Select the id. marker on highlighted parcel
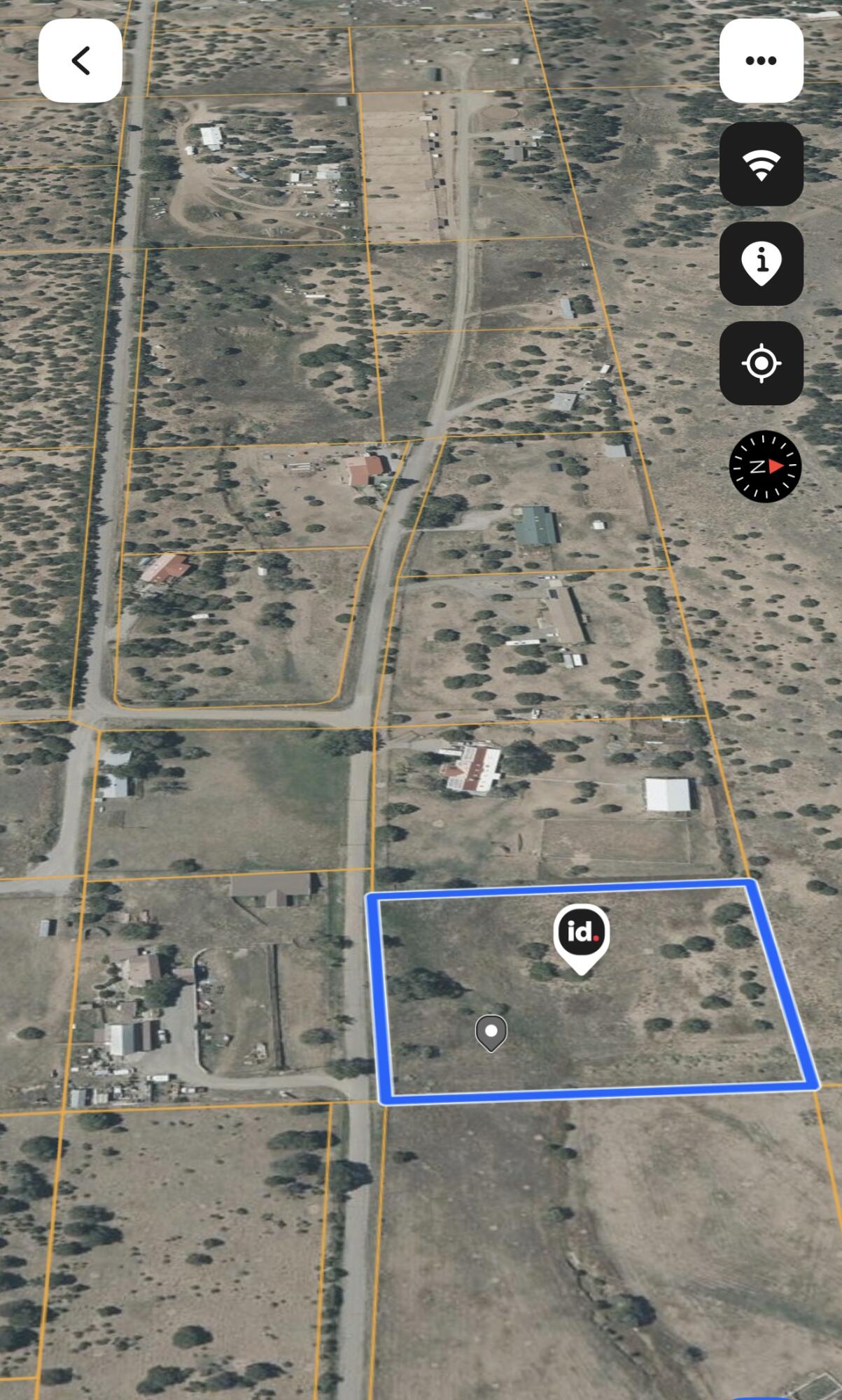Viewport: 842px width, 1400px height. tap(581, 934)
